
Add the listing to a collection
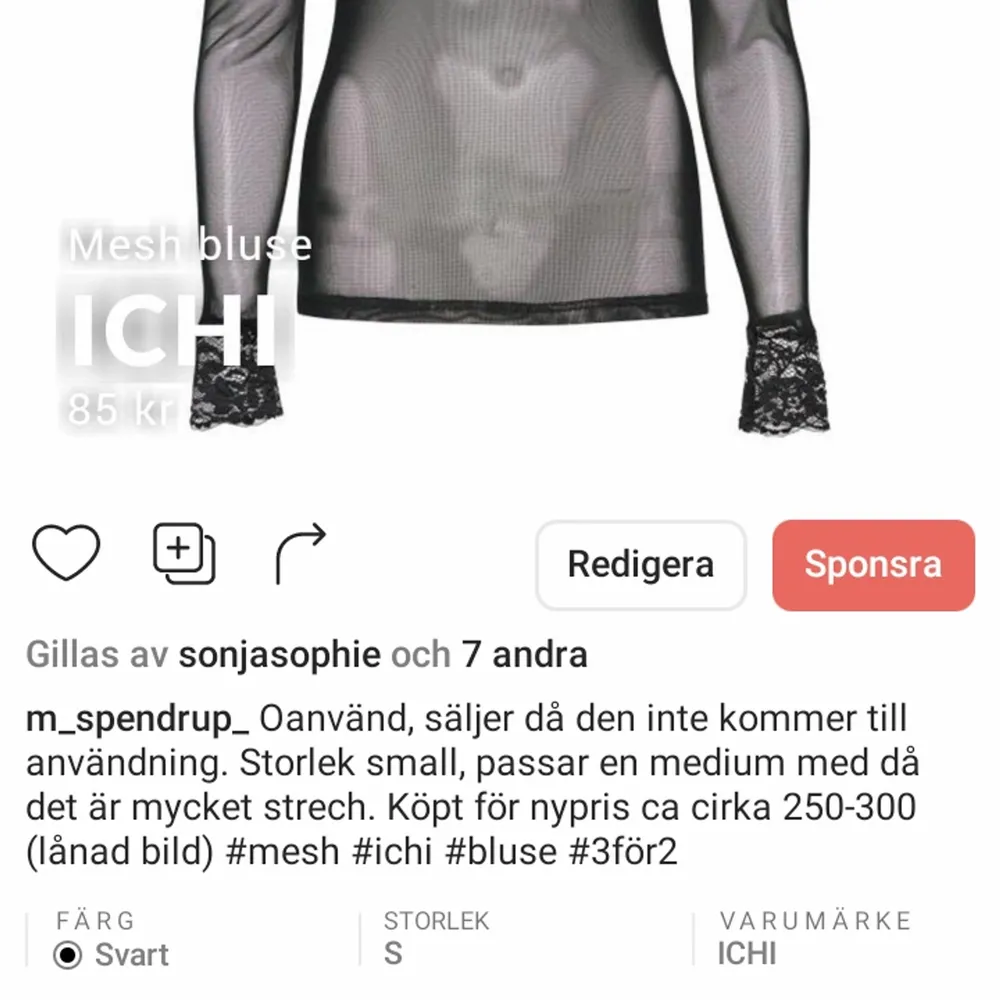click(184, 553)
